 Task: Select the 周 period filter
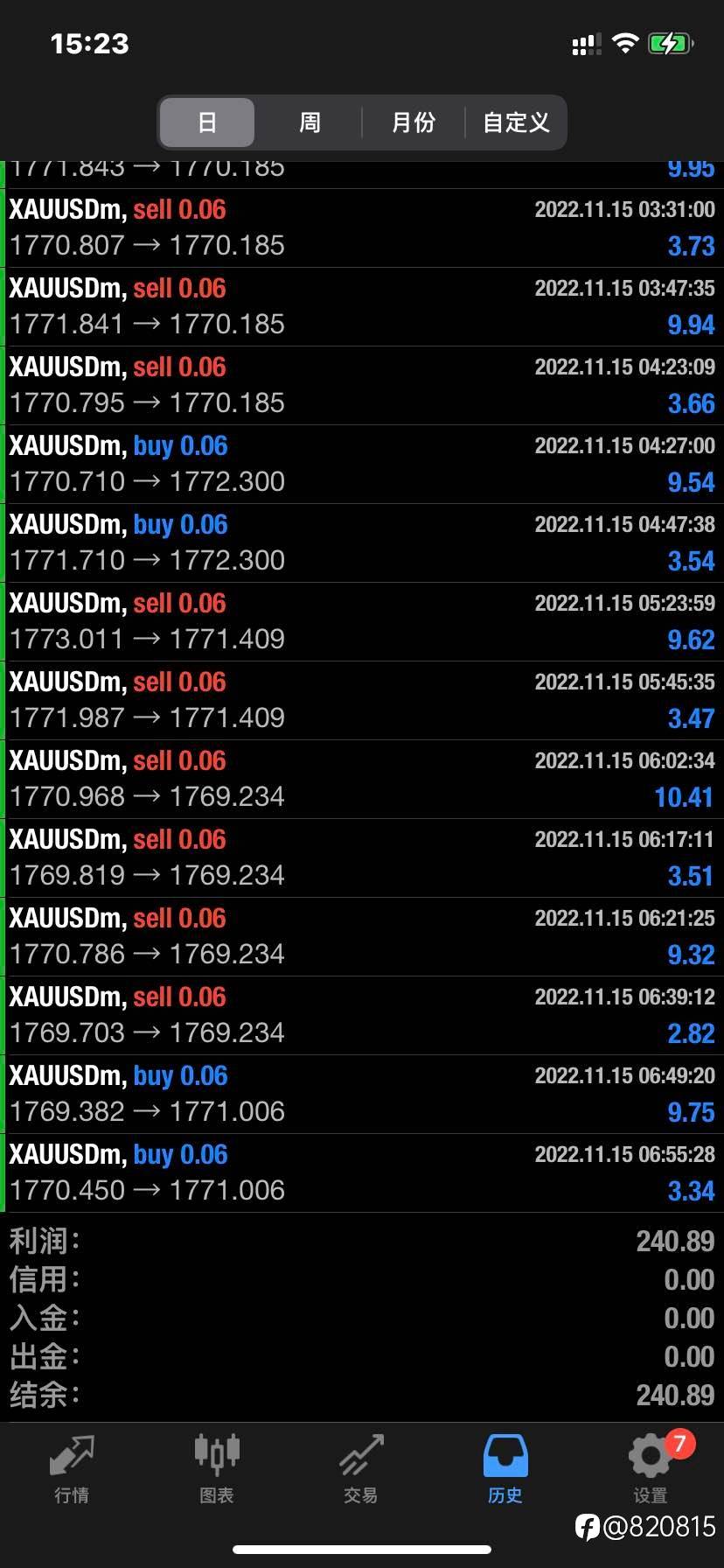(x=310, y=122)
